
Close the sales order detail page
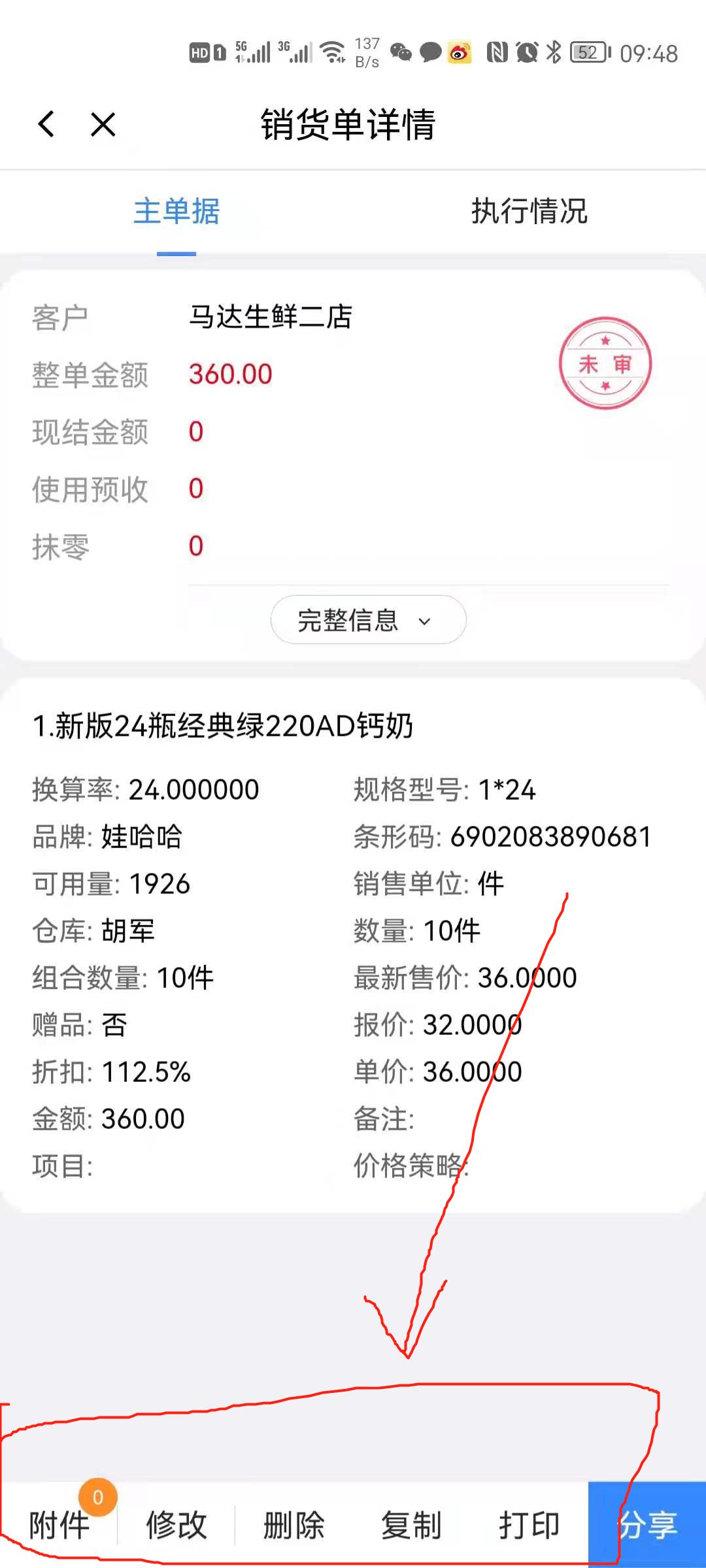point(103,124)
